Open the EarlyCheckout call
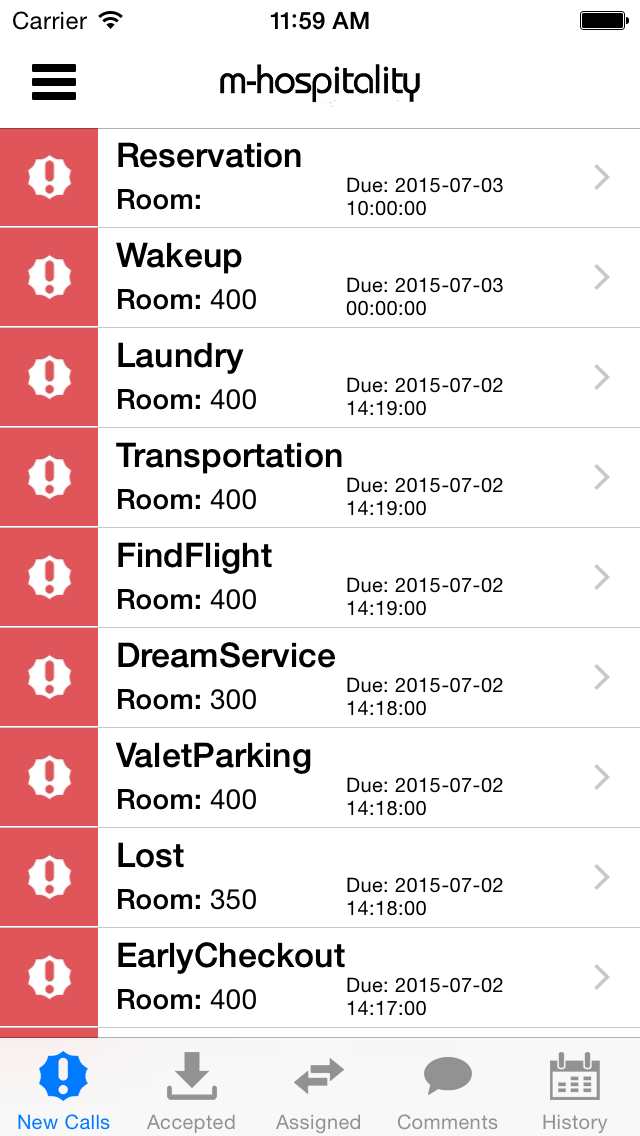Viewport: 640px width, 1136px height. click(x=320, y=978)
